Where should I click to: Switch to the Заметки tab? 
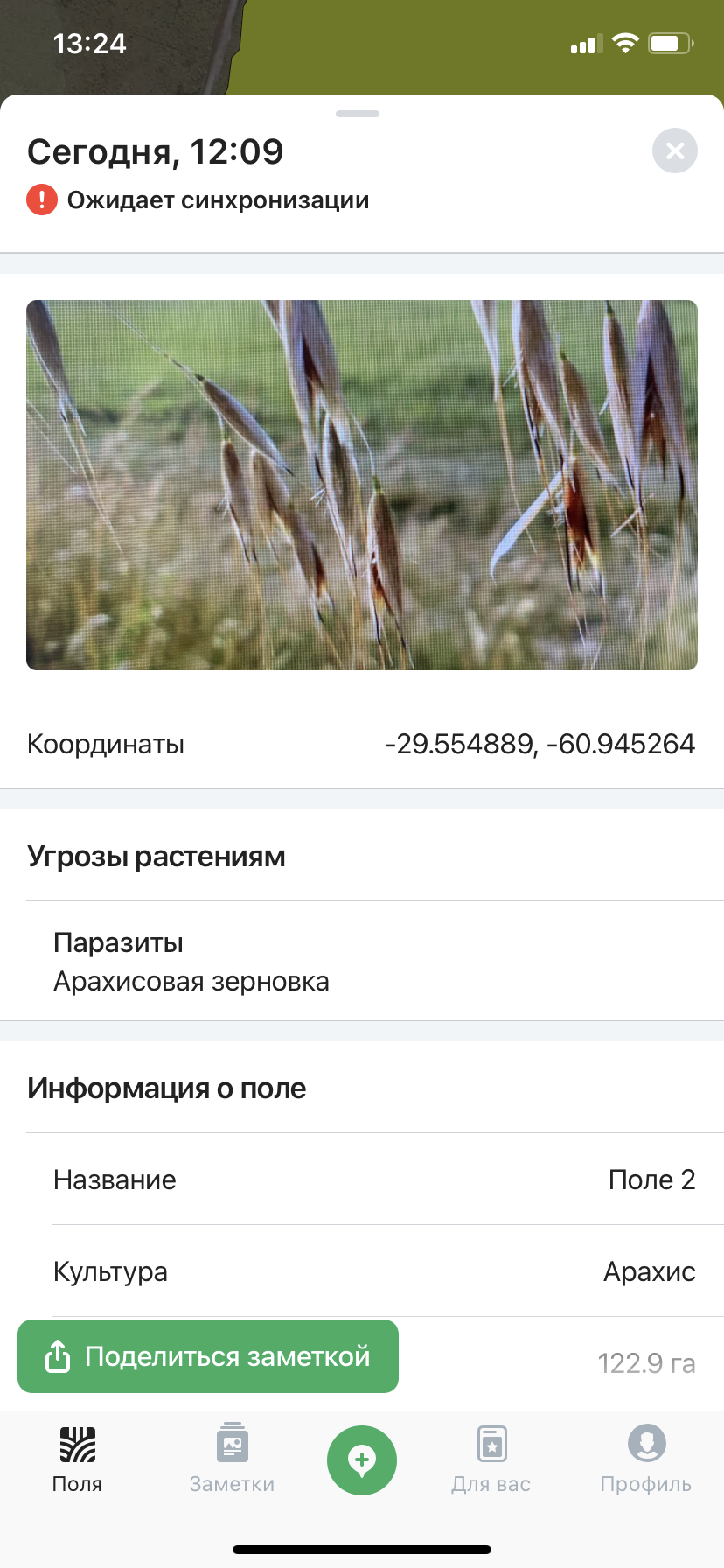(233, 1459)
